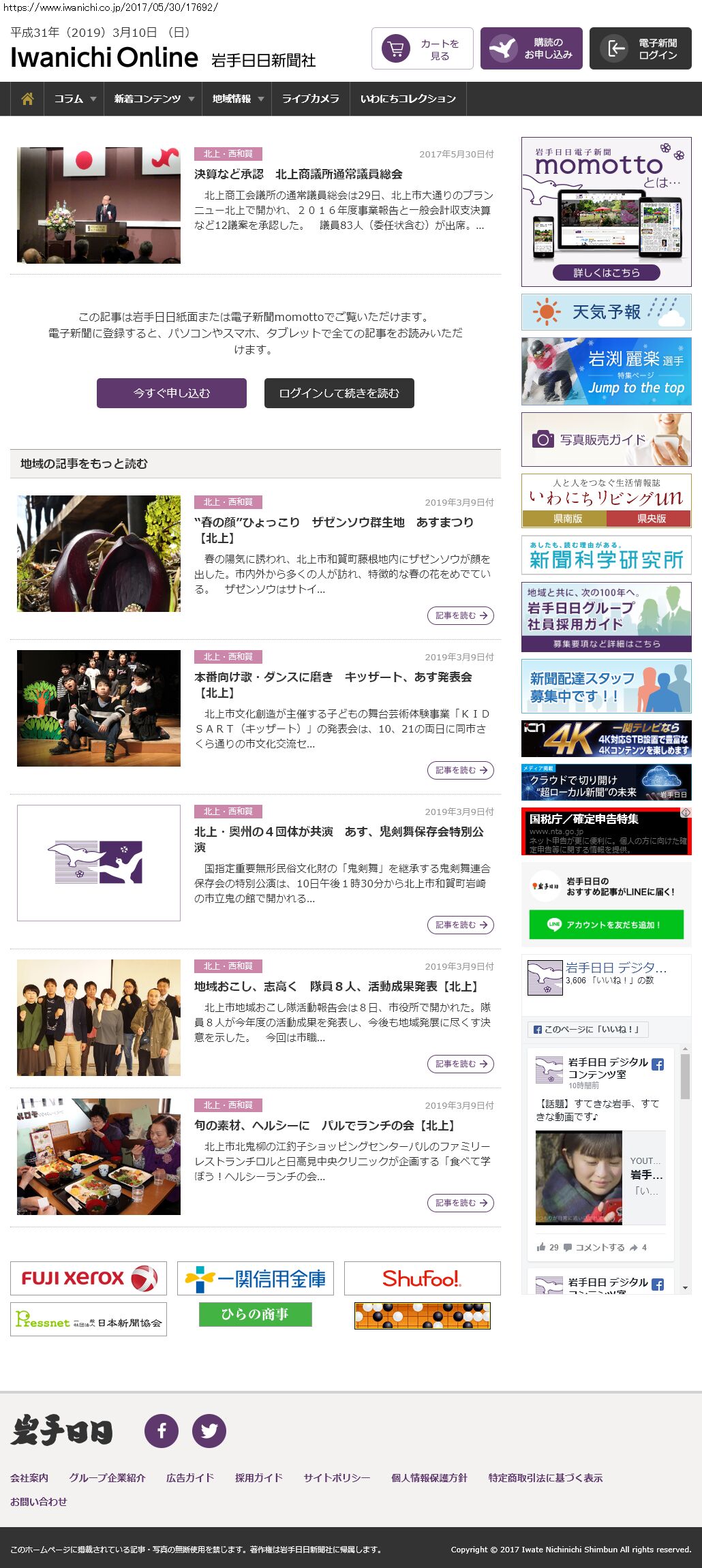Open the footer Facebook icon
702x1568 pixels.
tap(162, 1430)
